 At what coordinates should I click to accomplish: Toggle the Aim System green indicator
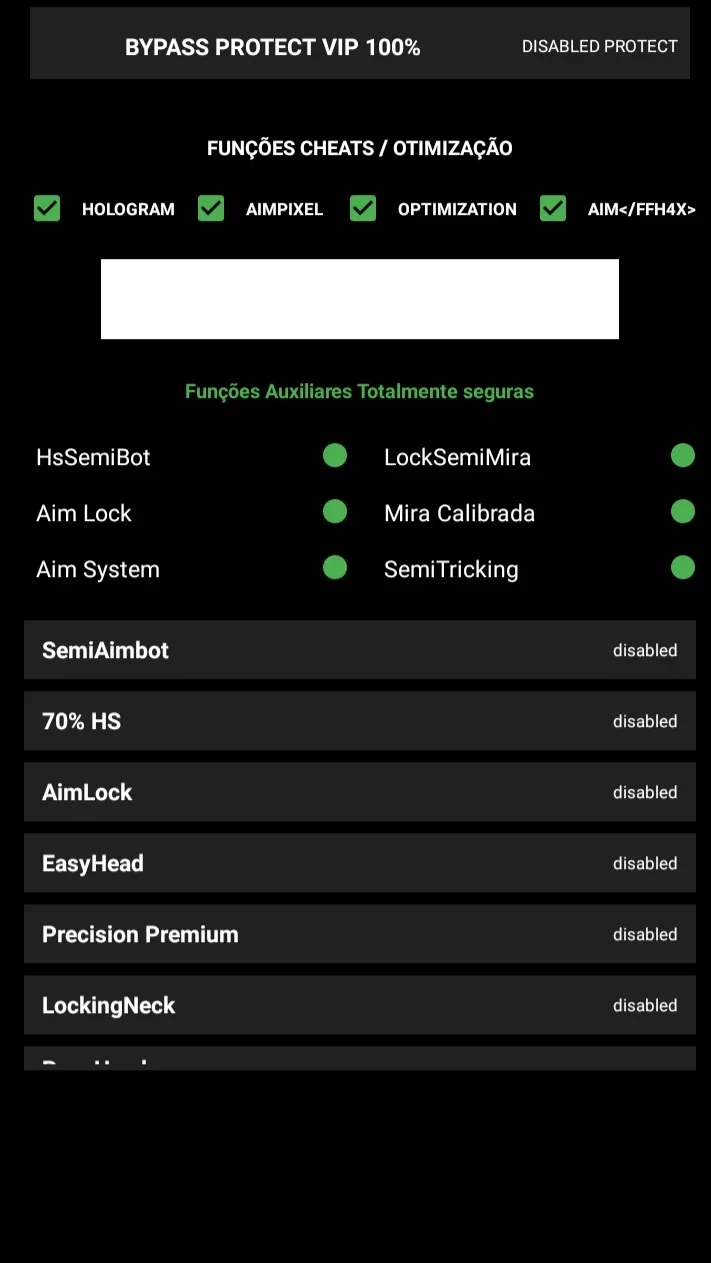tap(335, 568)
